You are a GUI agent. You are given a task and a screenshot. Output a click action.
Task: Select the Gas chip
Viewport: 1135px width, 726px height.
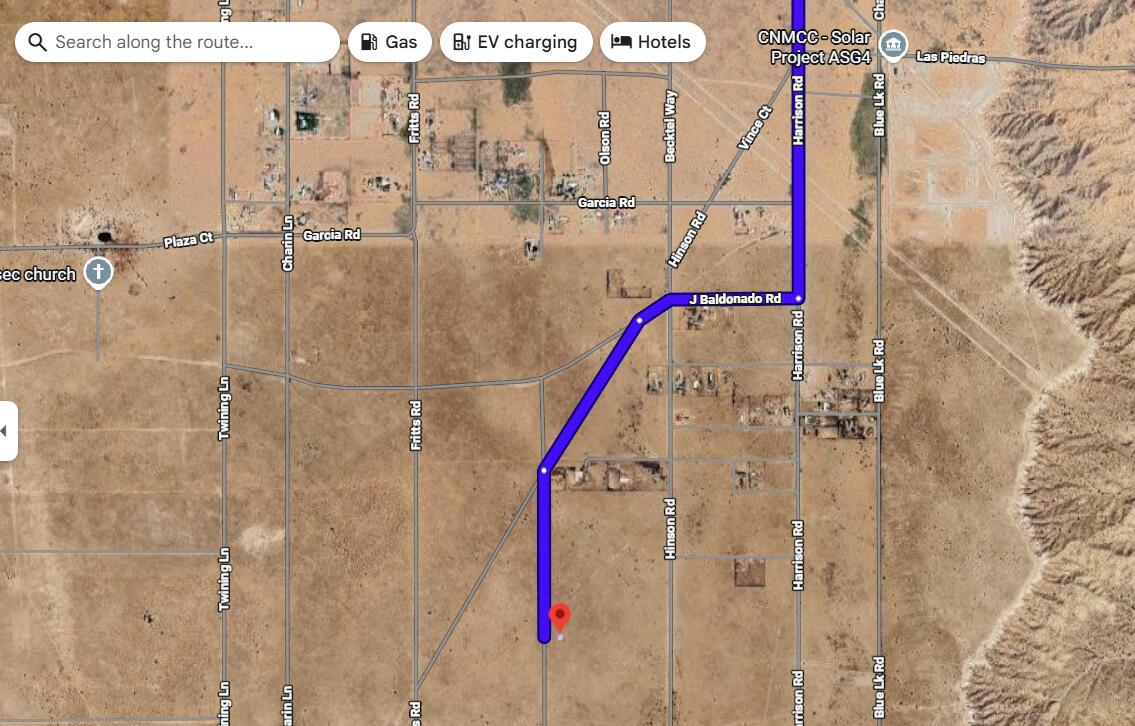pyautogui.click(x=389, y=42)
